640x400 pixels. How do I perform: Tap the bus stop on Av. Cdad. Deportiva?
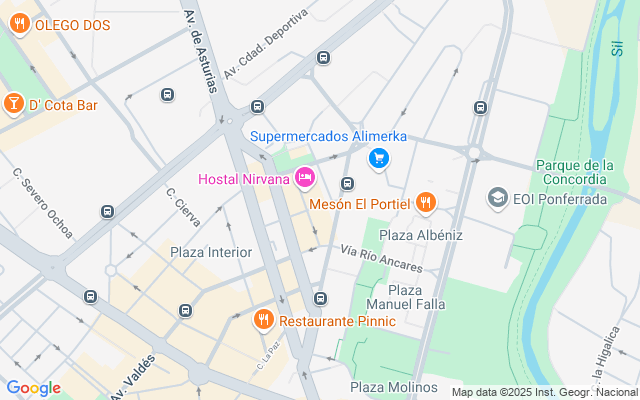(323, 57)
